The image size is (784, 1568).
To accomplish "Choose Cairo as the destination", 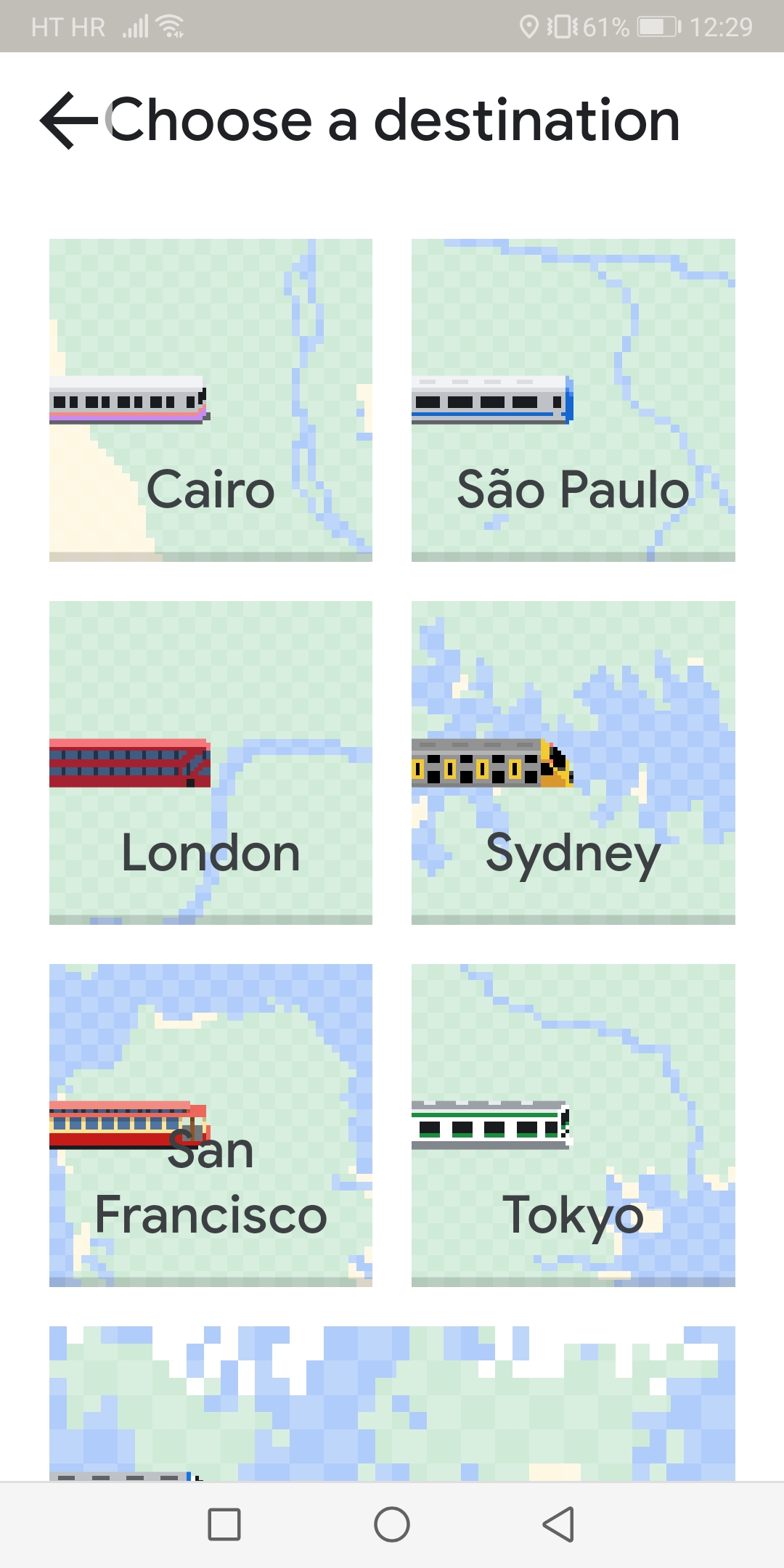I will (211, 400).
